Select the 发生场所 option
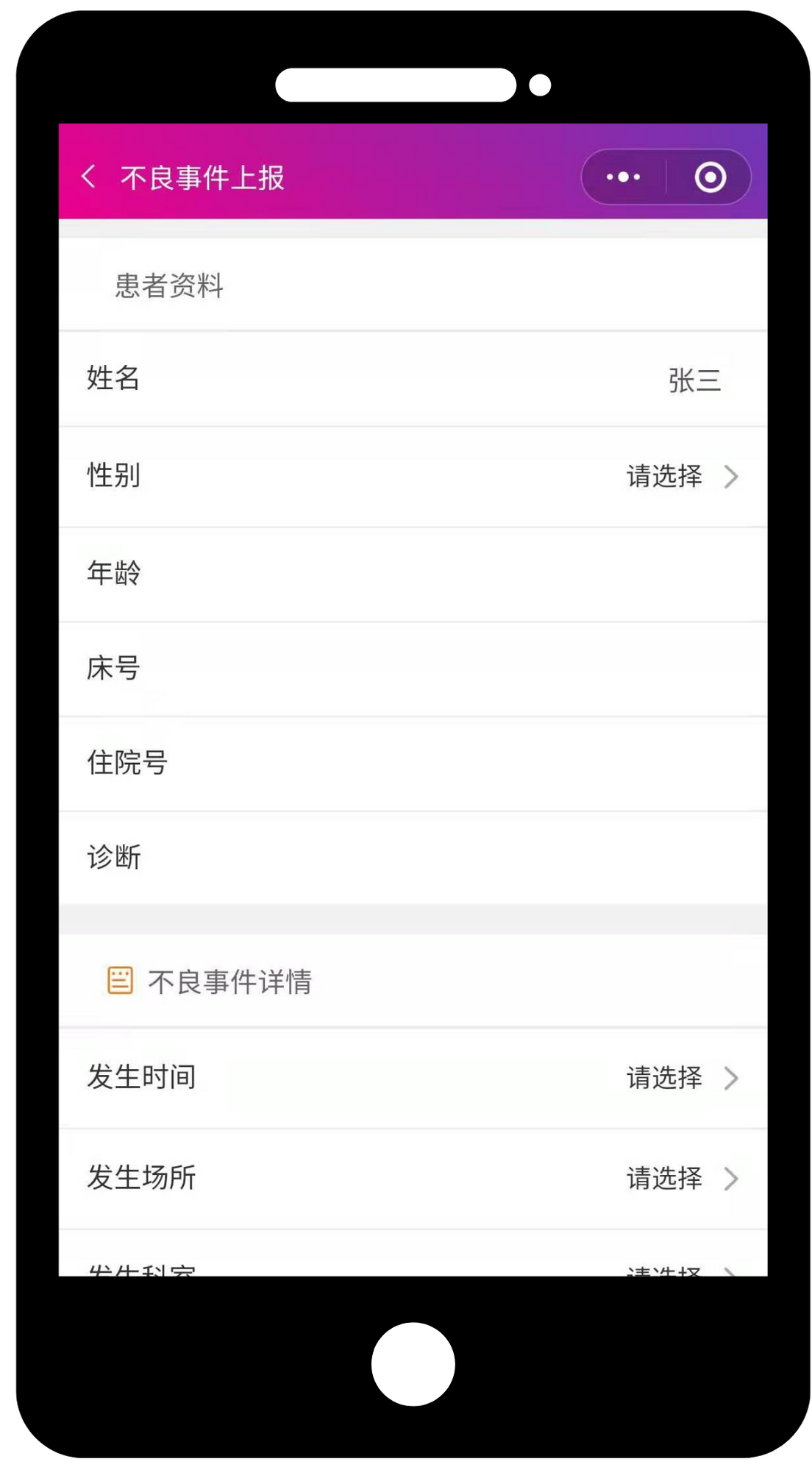 point(413,1179)
